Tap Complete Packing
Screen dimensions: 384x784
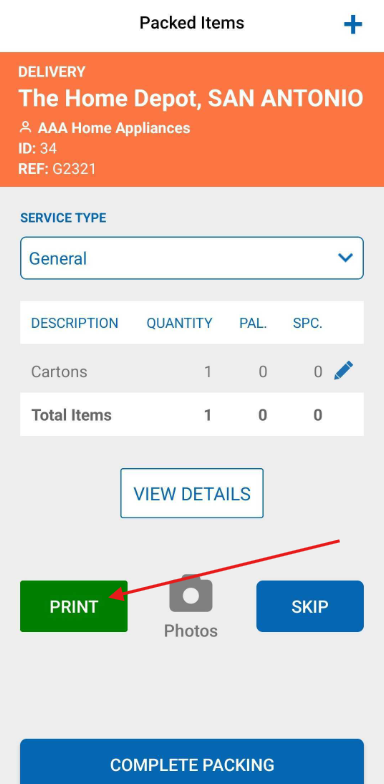coord(192,763)
